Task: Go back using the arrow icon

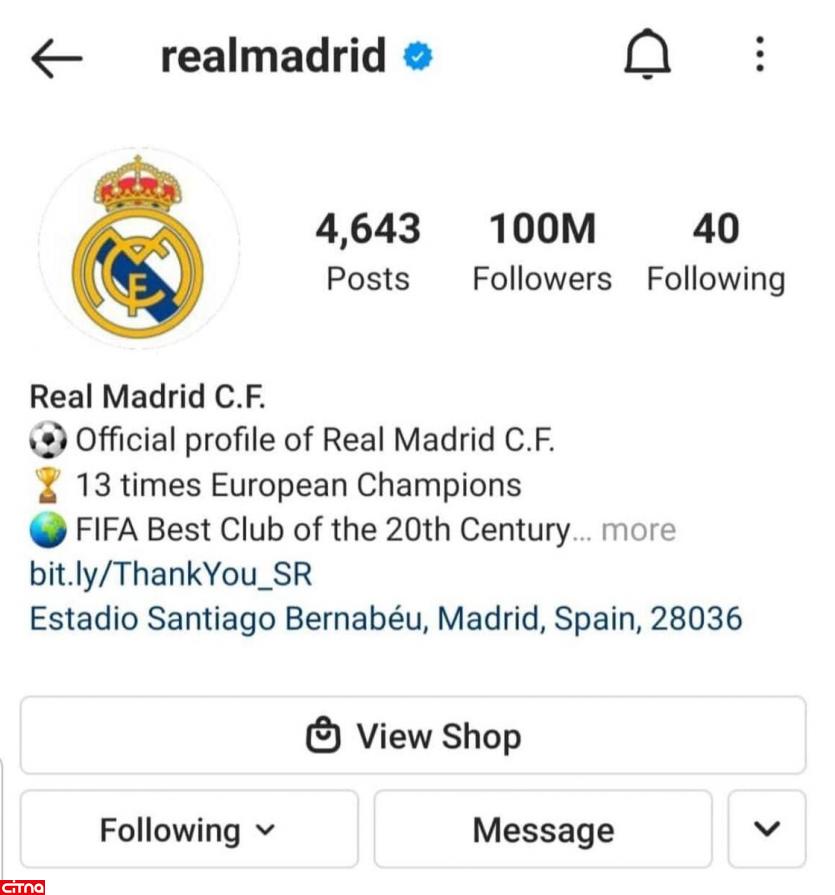Action: point(56,58)
